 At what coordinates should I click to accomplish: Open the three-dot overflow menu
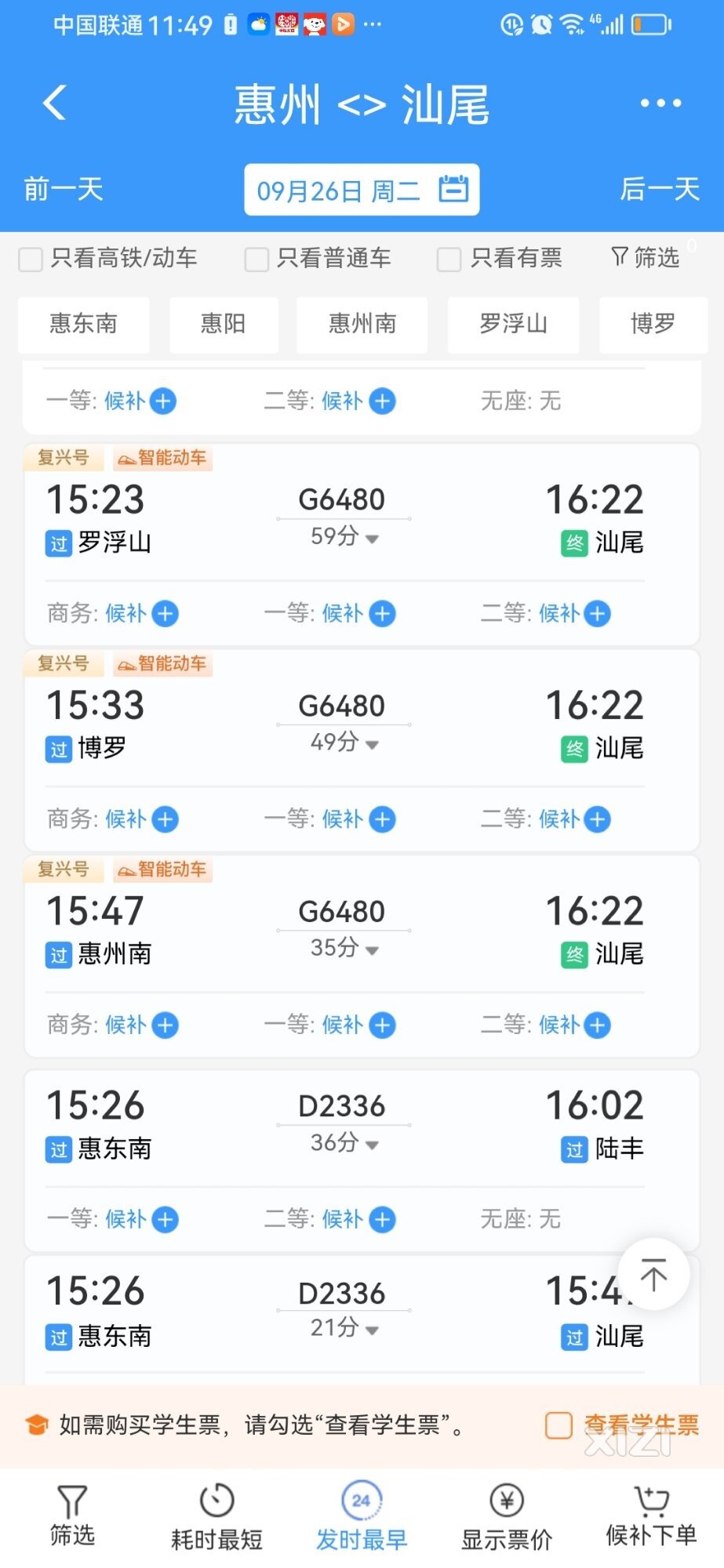coord(660,103)
